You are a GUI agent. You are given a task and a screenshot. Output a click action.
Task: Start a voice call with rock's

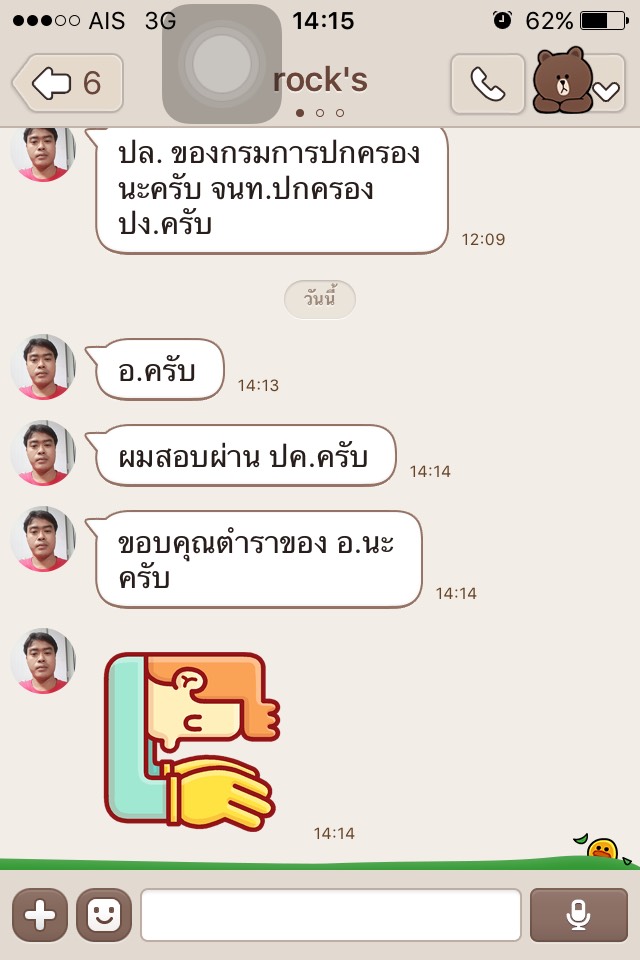pos(487,84)
